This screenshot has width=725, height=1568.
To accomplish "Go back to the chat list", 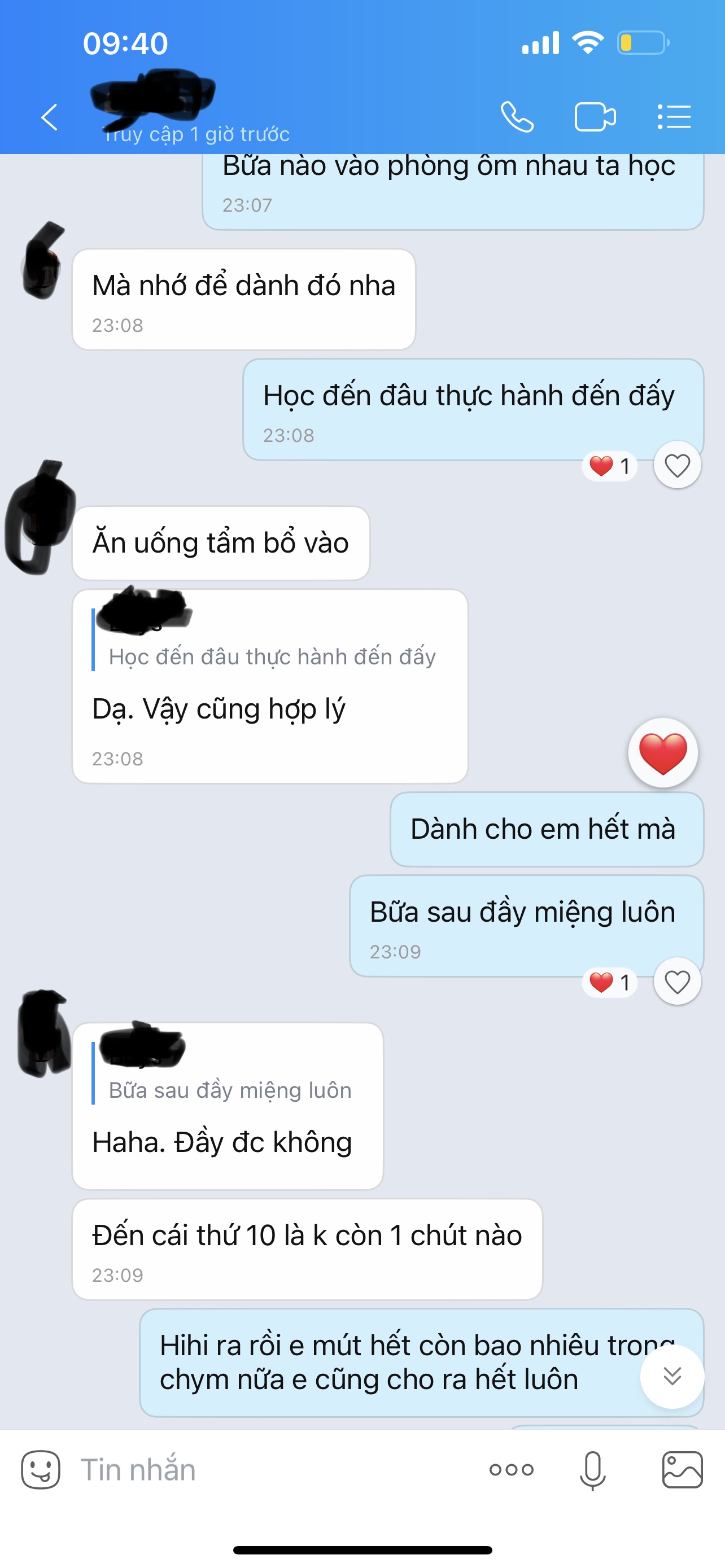I will tap(49, 117).
